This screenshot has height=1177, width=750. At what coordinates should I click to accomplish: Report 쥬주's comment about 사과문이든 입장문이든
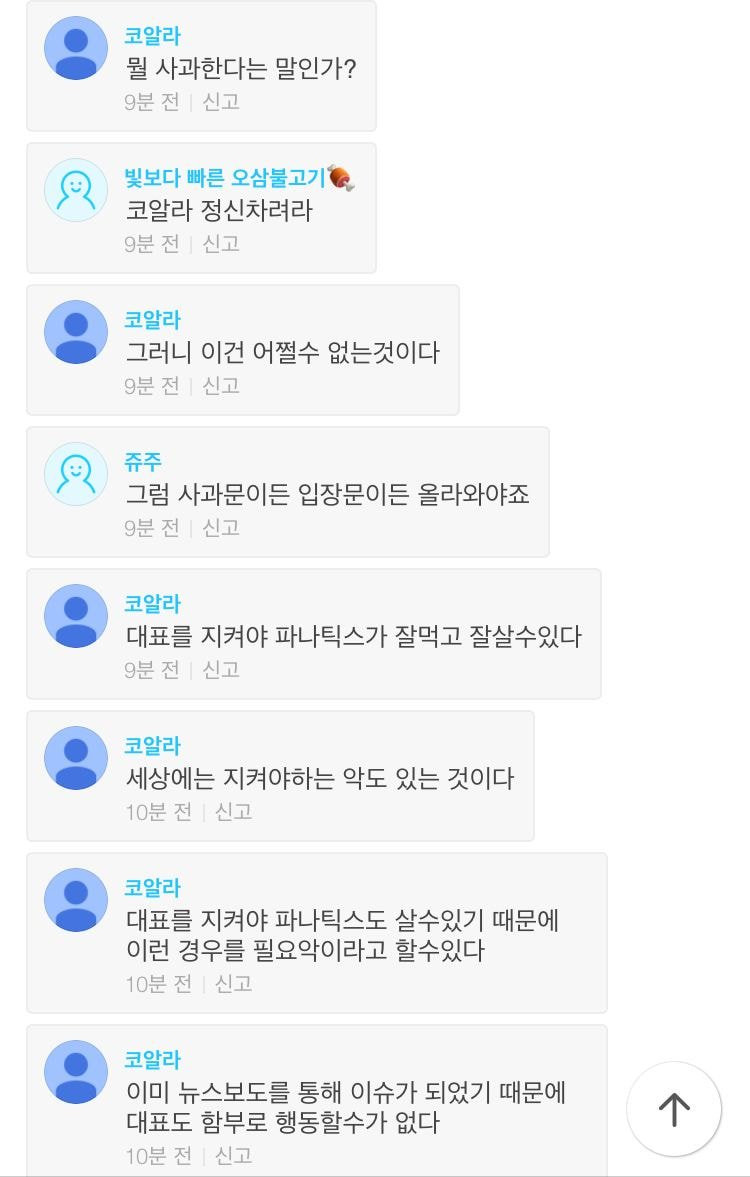pos(221,528)
